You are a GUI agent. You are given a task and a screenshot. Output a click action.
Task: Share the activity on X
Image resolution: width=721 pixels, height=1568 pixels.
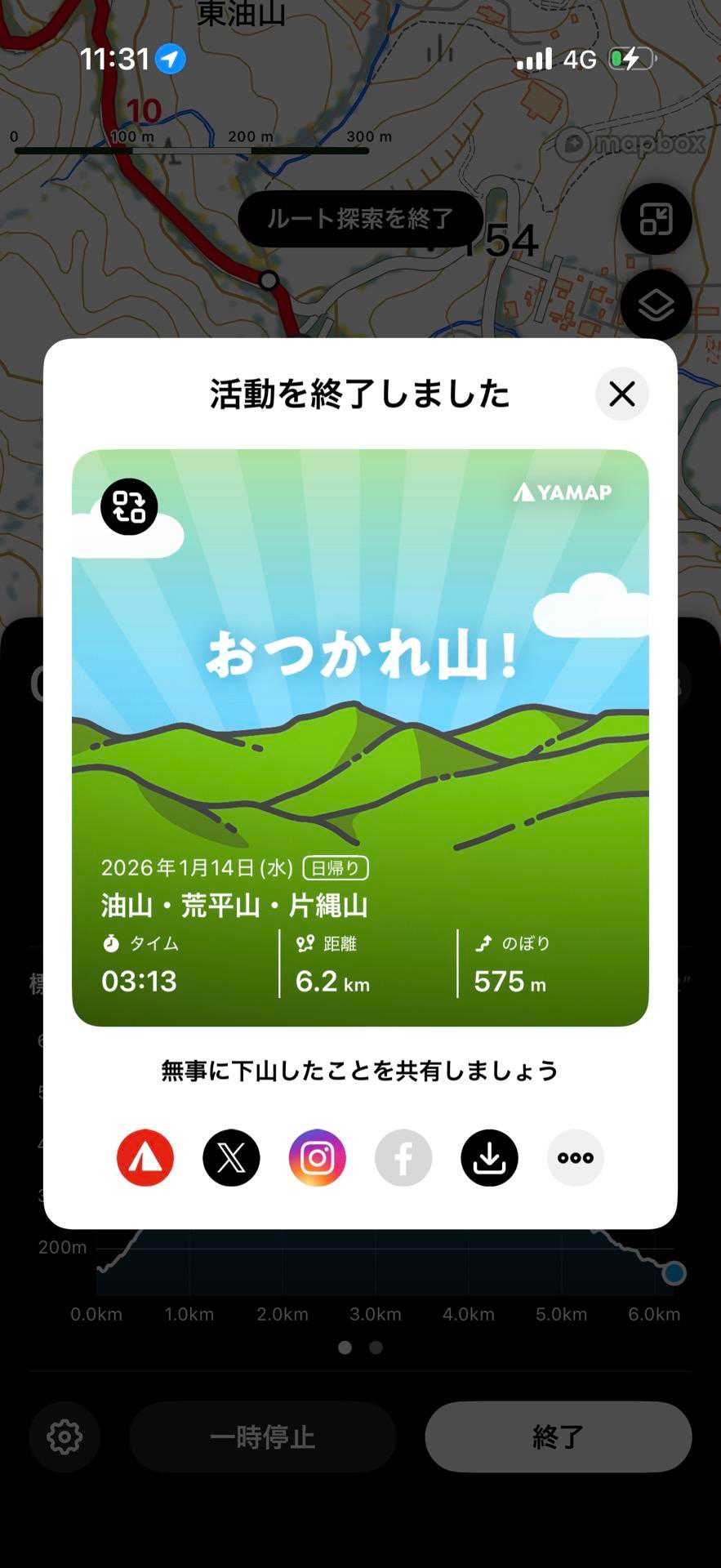[231, 1157]
